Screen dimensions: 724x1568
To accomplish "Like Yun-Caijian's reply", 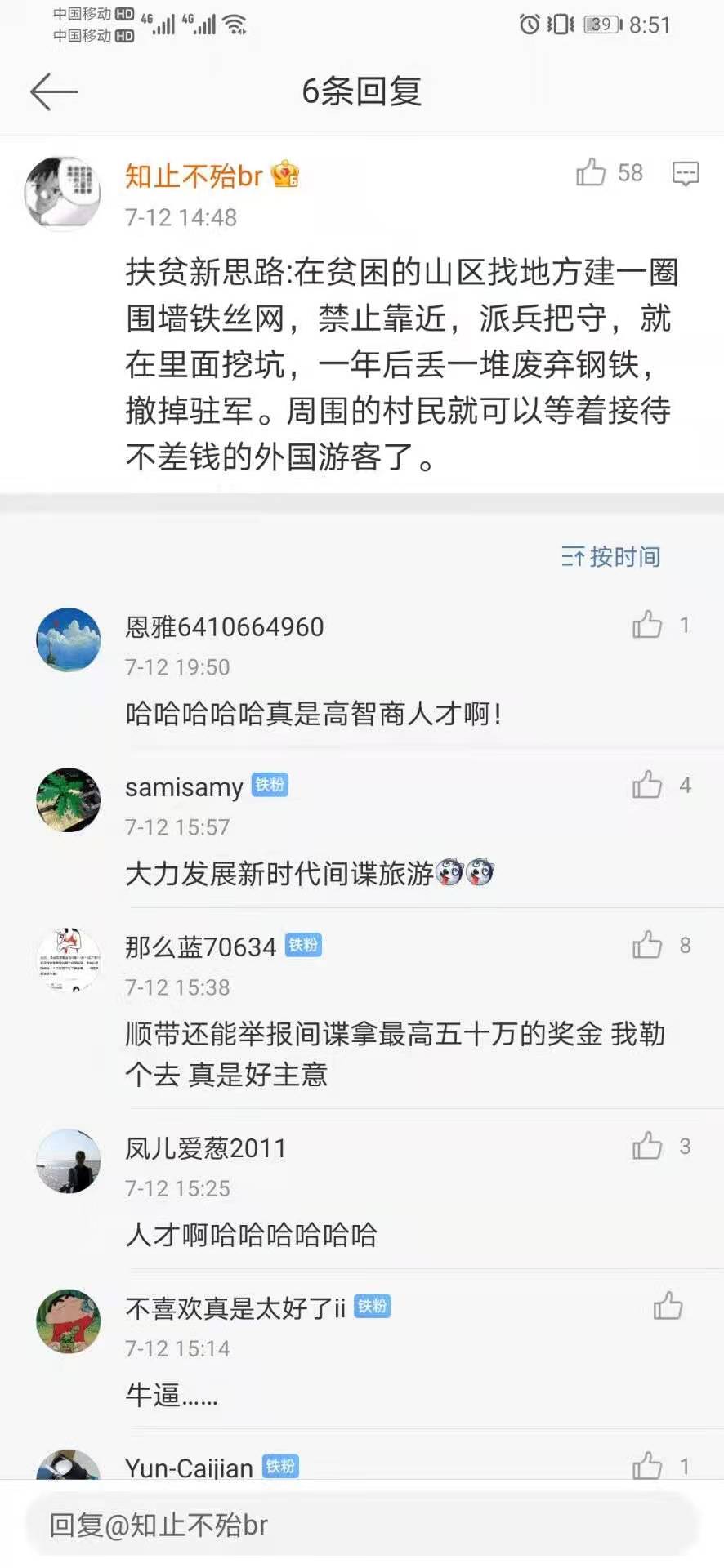I will coord(647,1466).
